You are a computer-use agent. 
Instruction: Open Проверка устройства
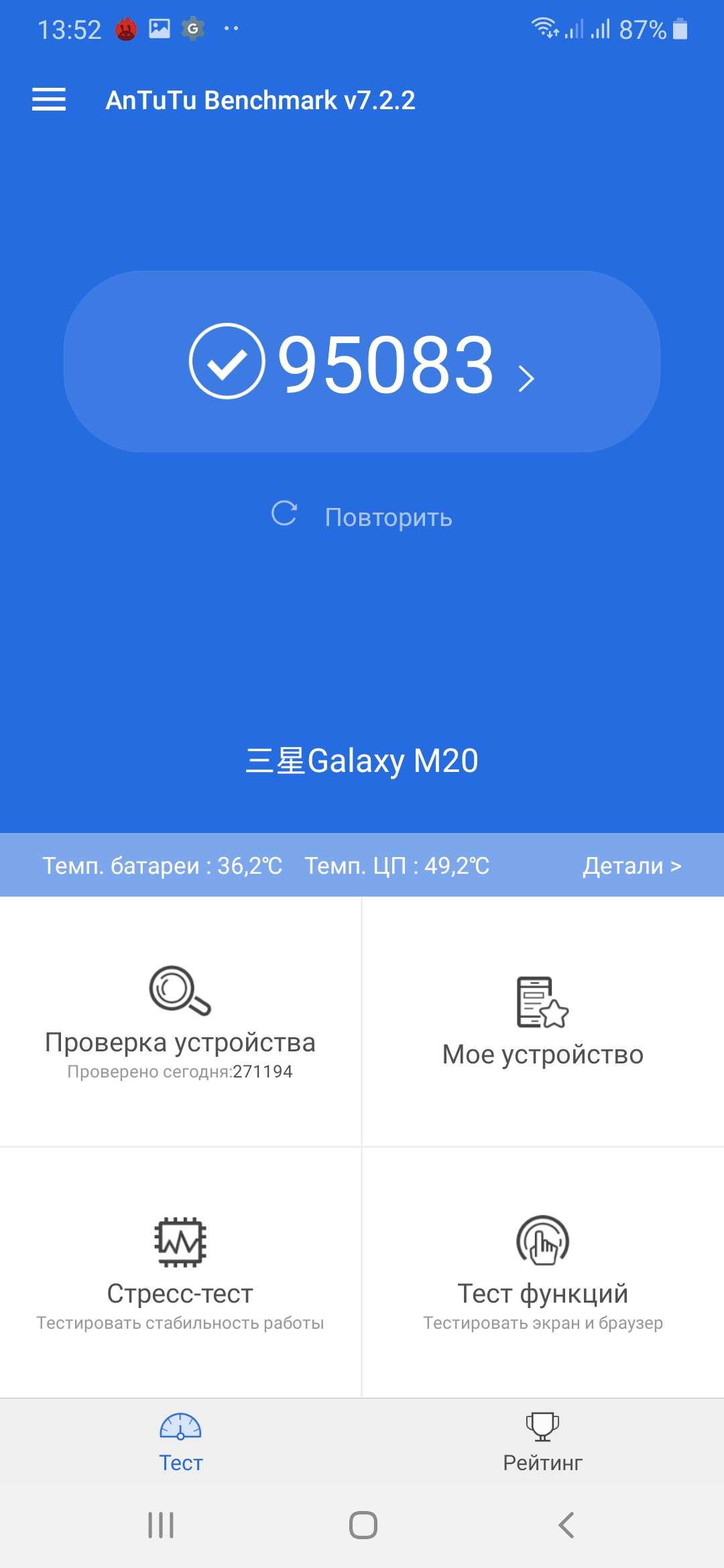point(180,1022)
